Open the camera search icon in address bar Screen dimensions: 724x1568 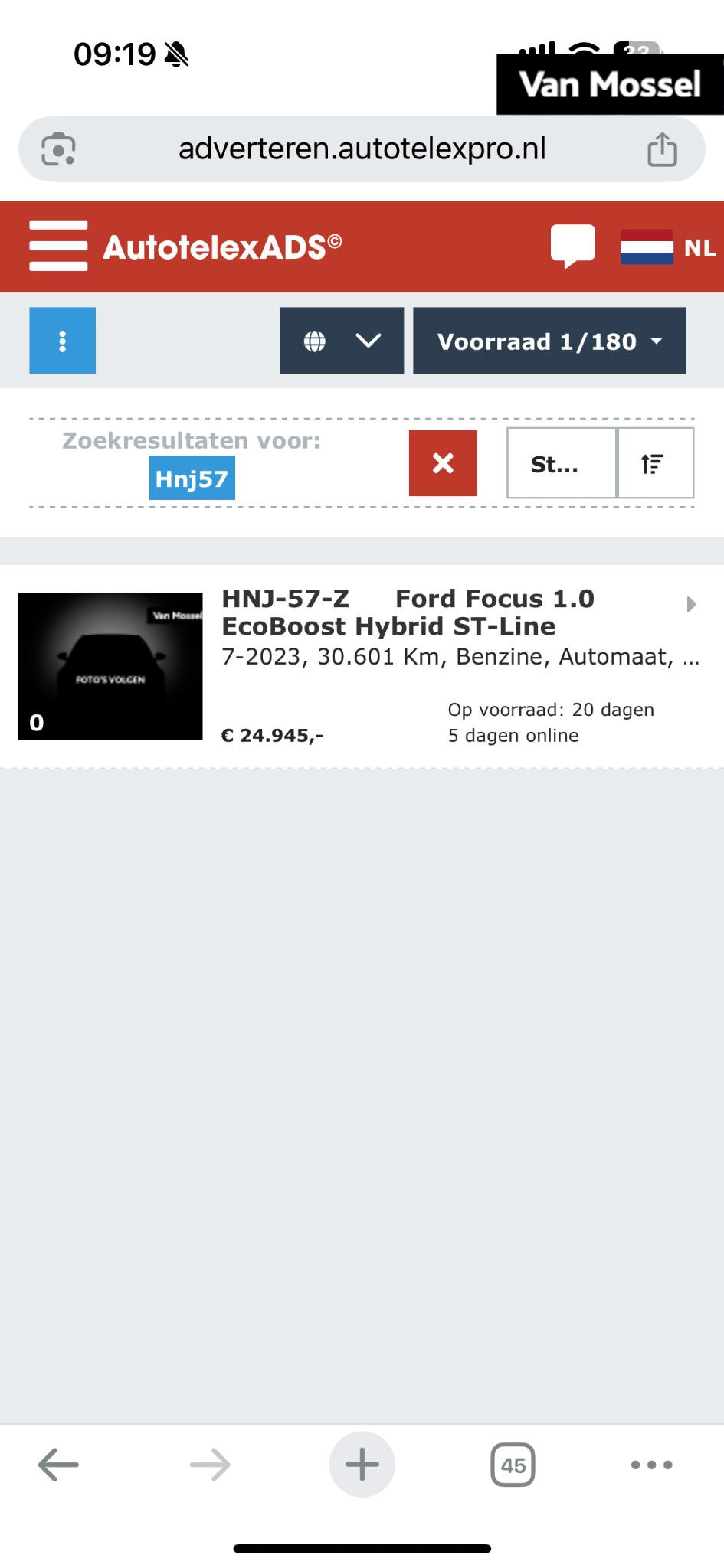(58, 149)
